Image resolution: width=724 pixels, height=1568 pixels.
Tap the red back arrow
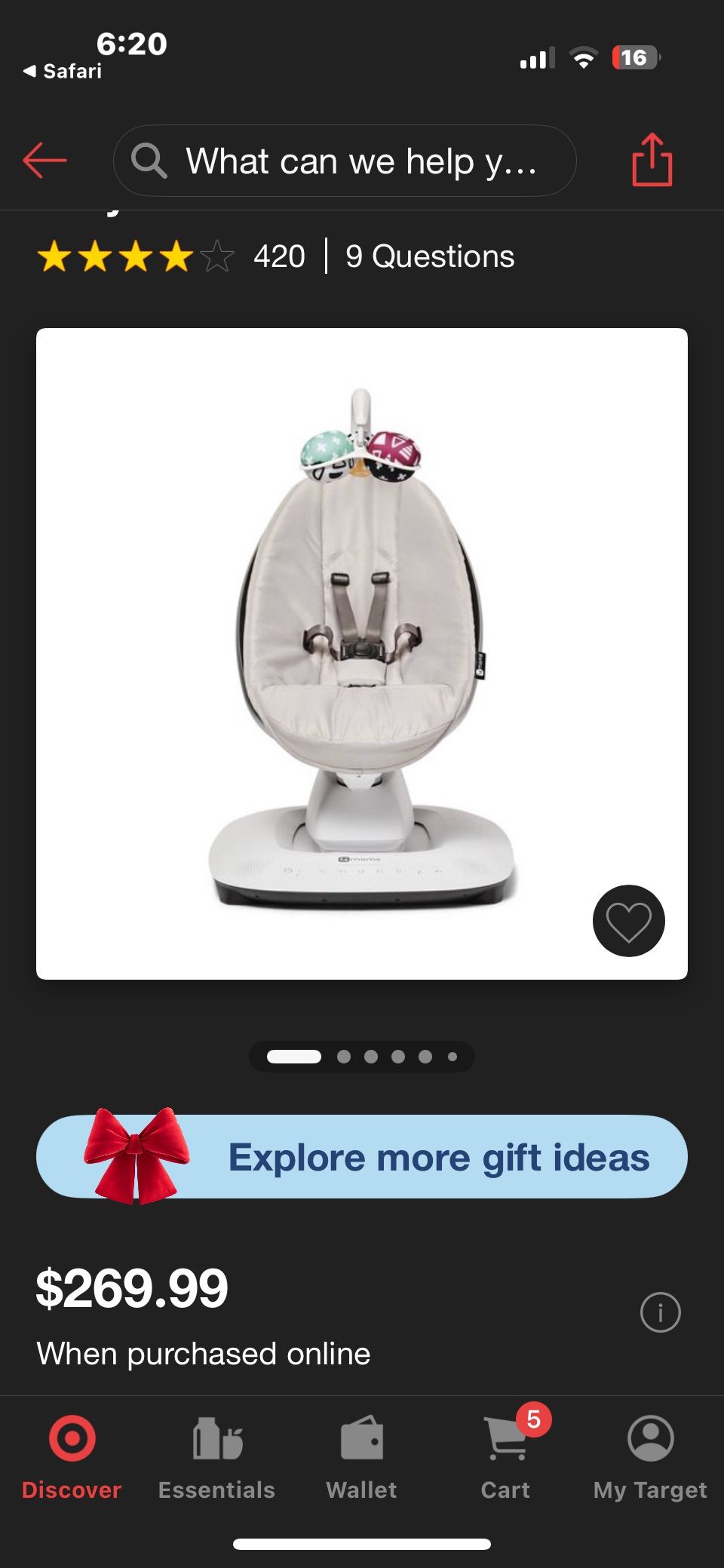[47, 160]
